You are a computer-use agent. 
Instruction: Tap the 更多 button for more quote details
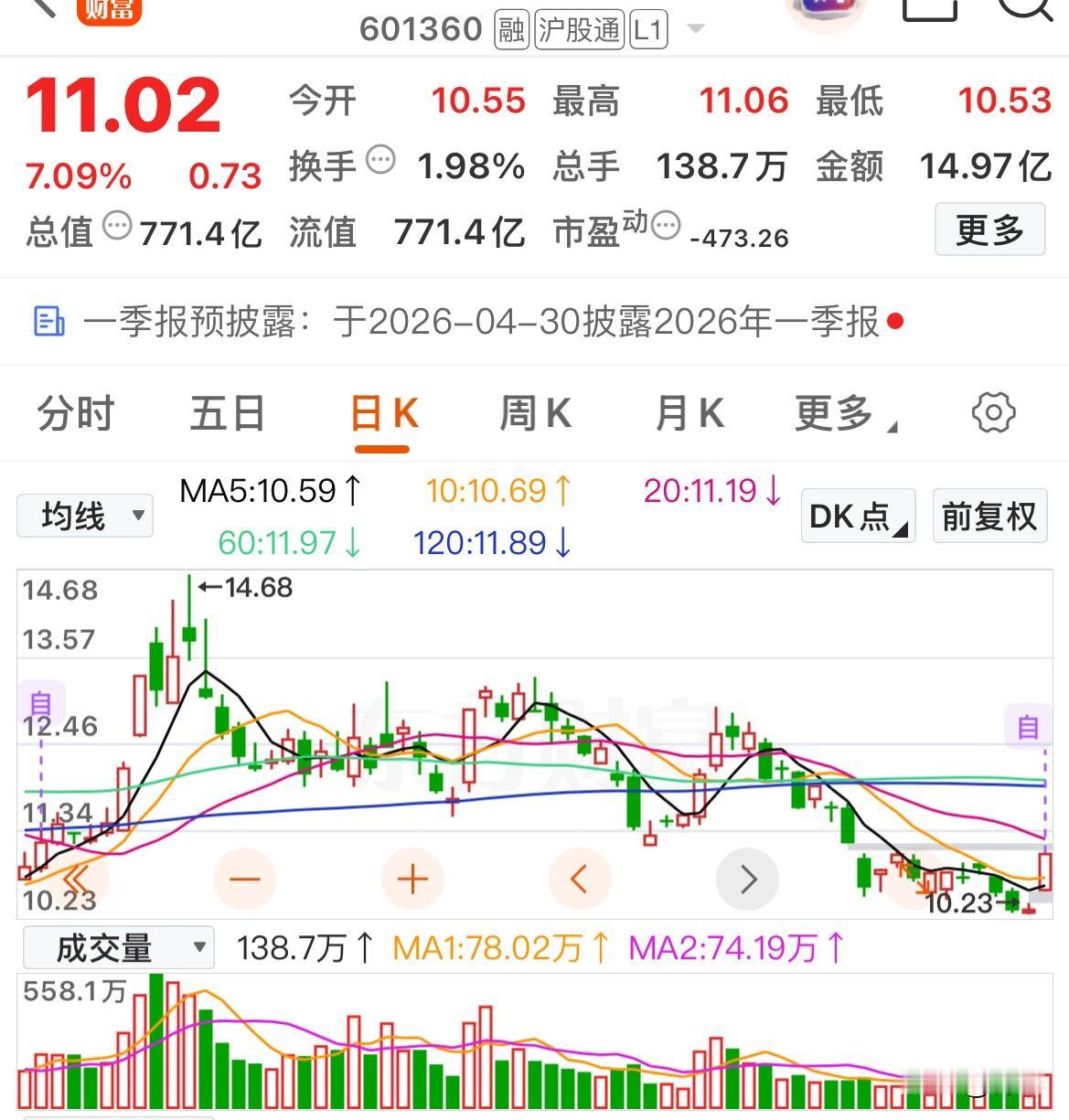(x=990, y=230)
